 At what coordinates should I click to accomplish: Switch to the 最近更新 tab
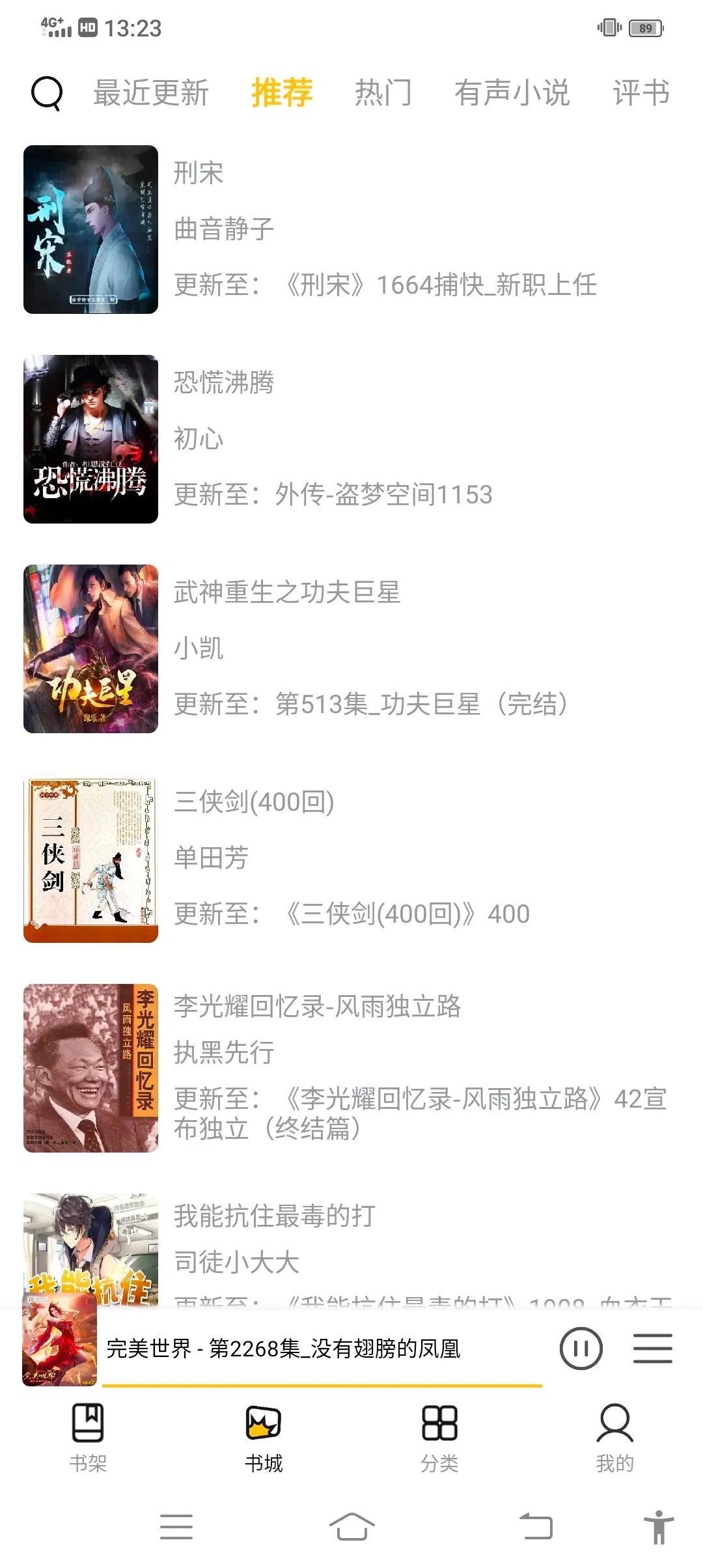tap(151, 93)
